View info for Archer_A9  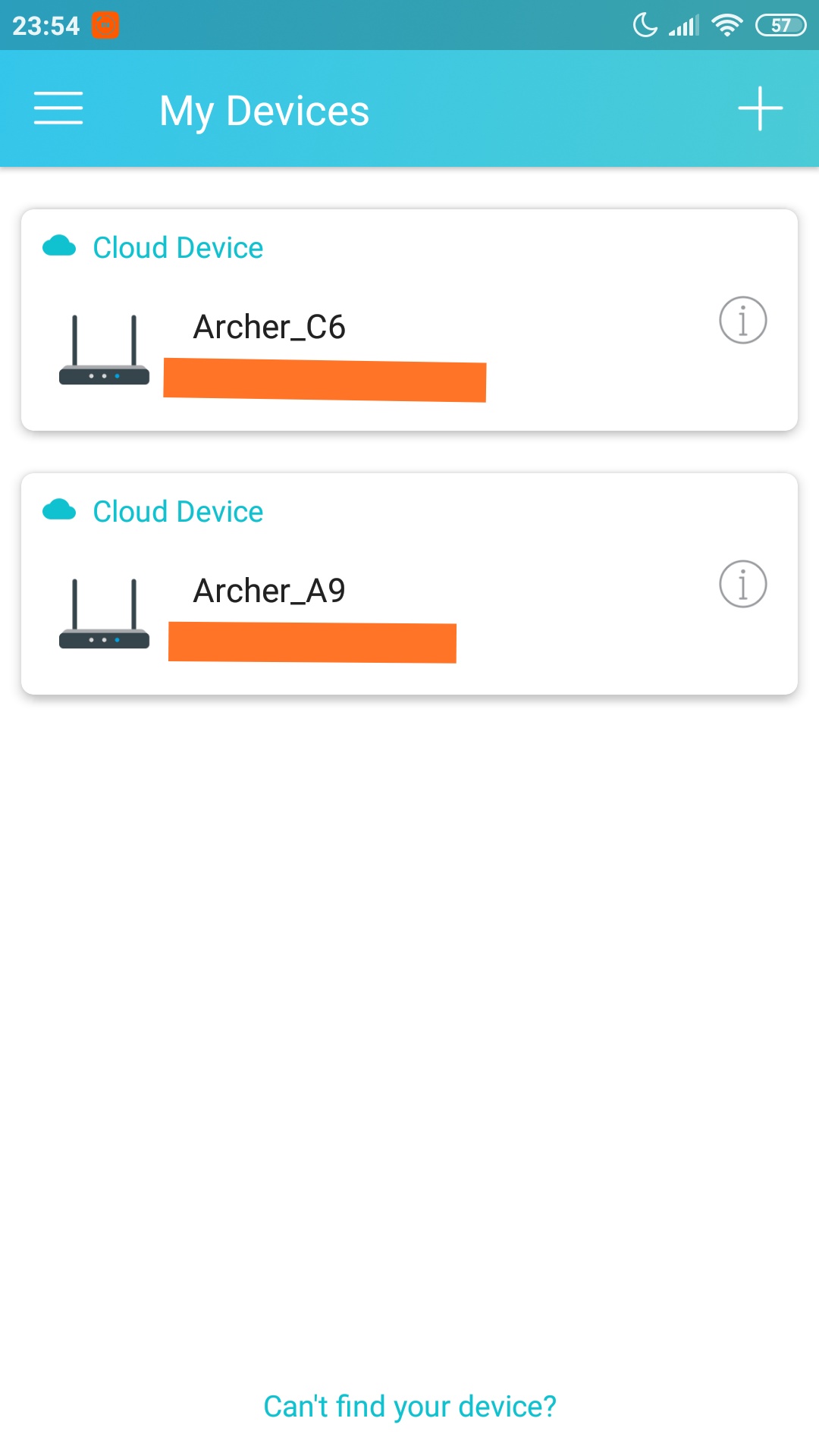742,584
